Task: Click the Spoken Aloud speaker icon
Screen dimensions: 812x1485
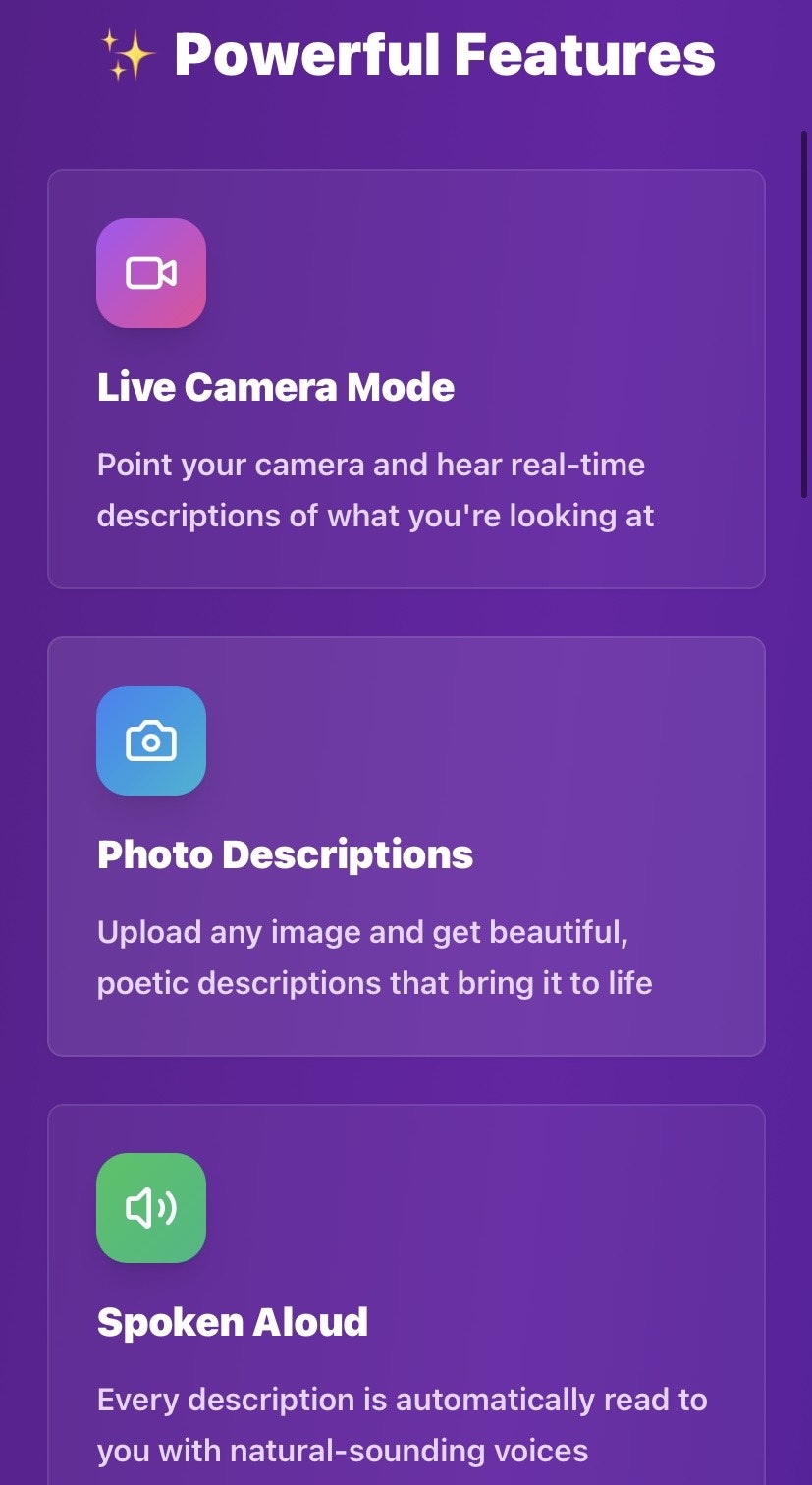Action: click(151, 1208)
